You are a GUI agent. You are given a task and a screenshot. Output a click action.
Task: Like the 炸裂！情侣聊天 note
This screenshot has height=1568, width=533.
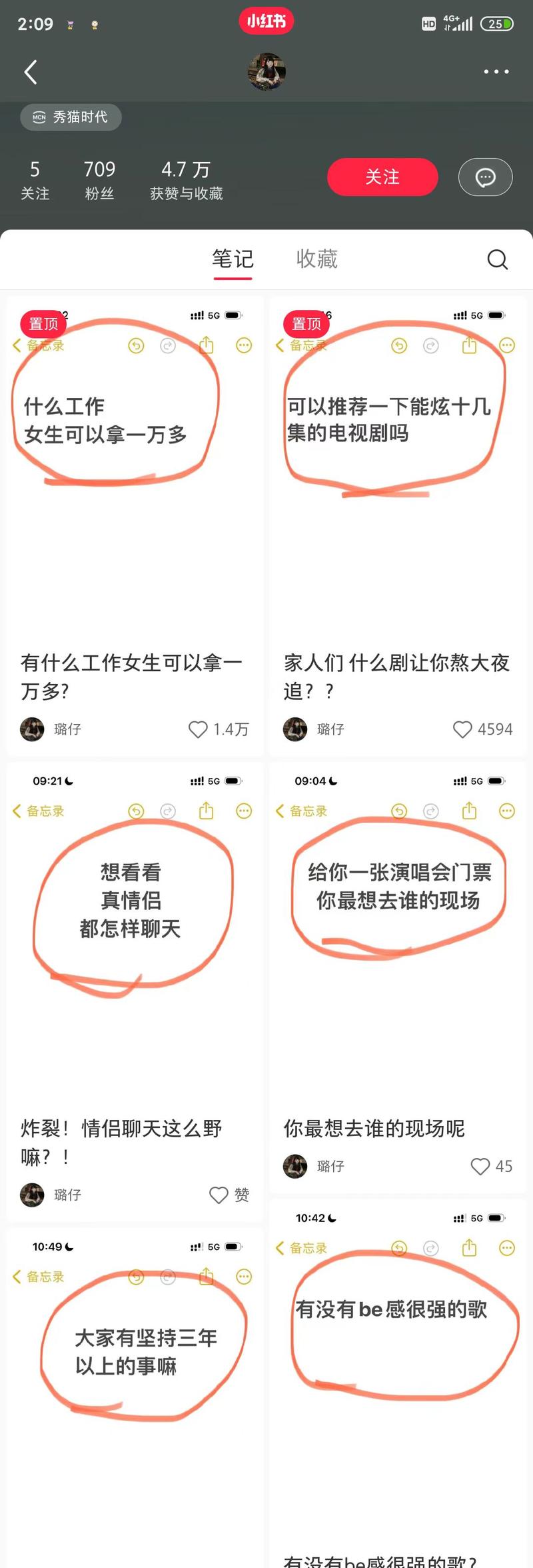tap(219, 1195)
